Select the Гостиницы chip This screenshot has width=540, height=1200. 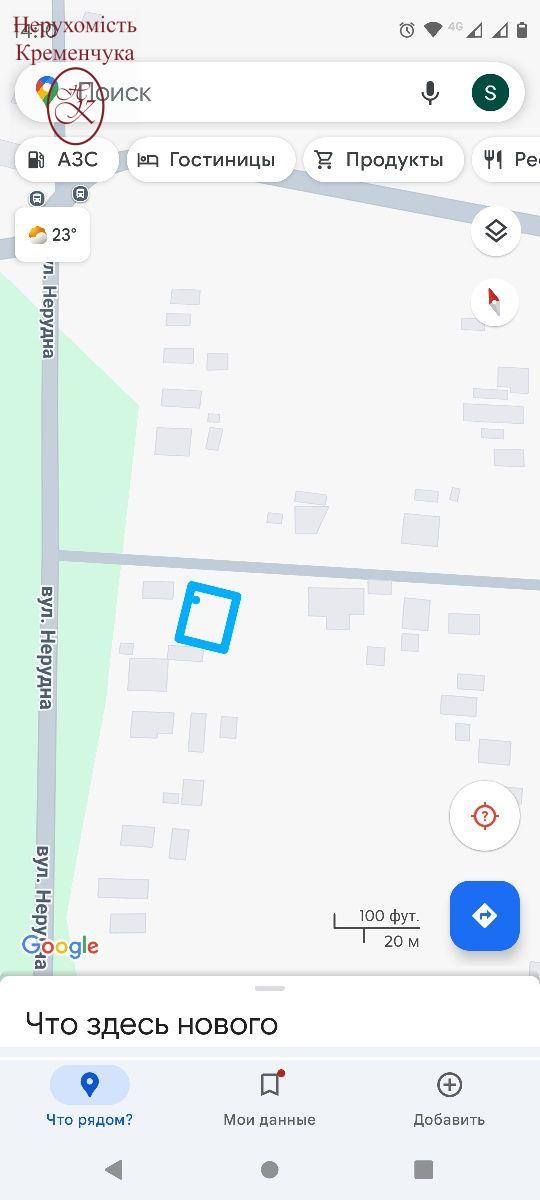point(211,159)
